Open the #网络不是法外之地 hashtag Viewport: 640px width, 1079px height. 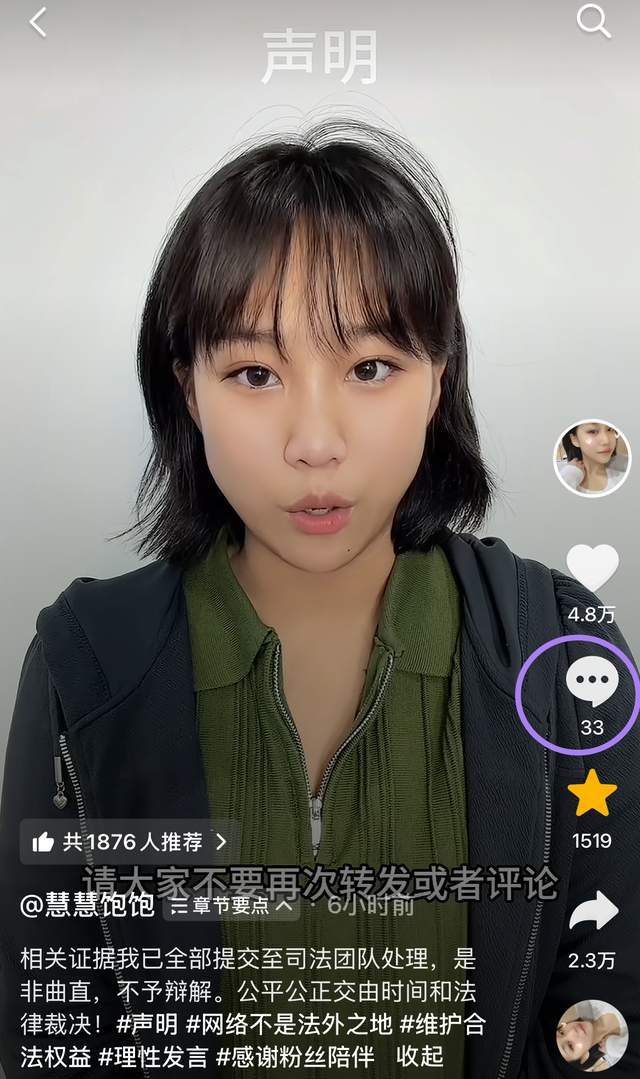click(x=289, y=1025)
